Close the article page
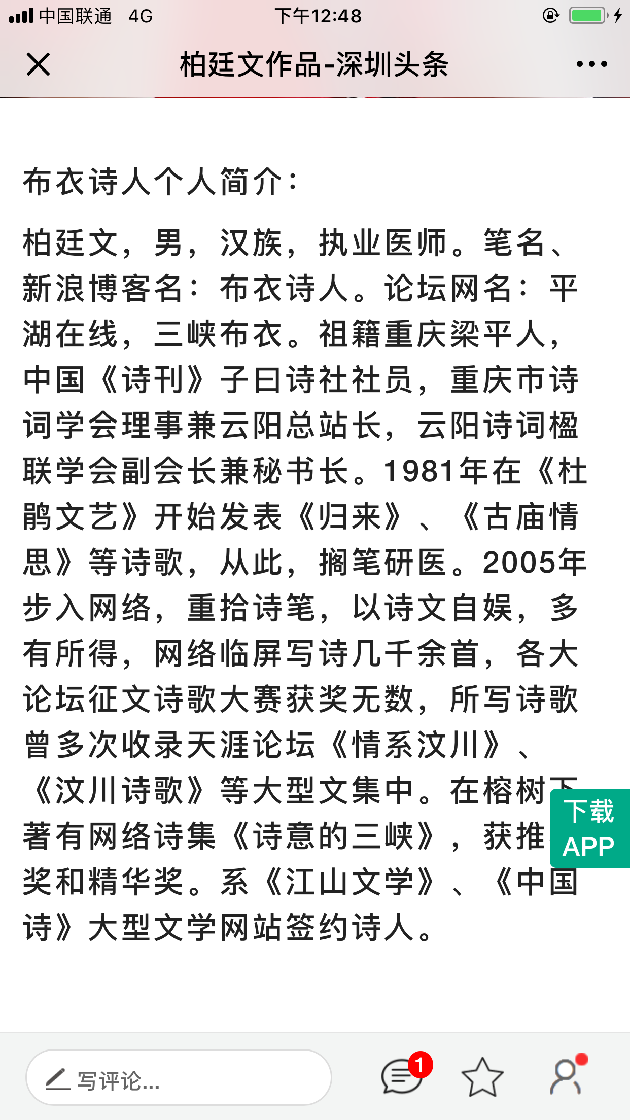630x1120 pixels. (38, 65)
